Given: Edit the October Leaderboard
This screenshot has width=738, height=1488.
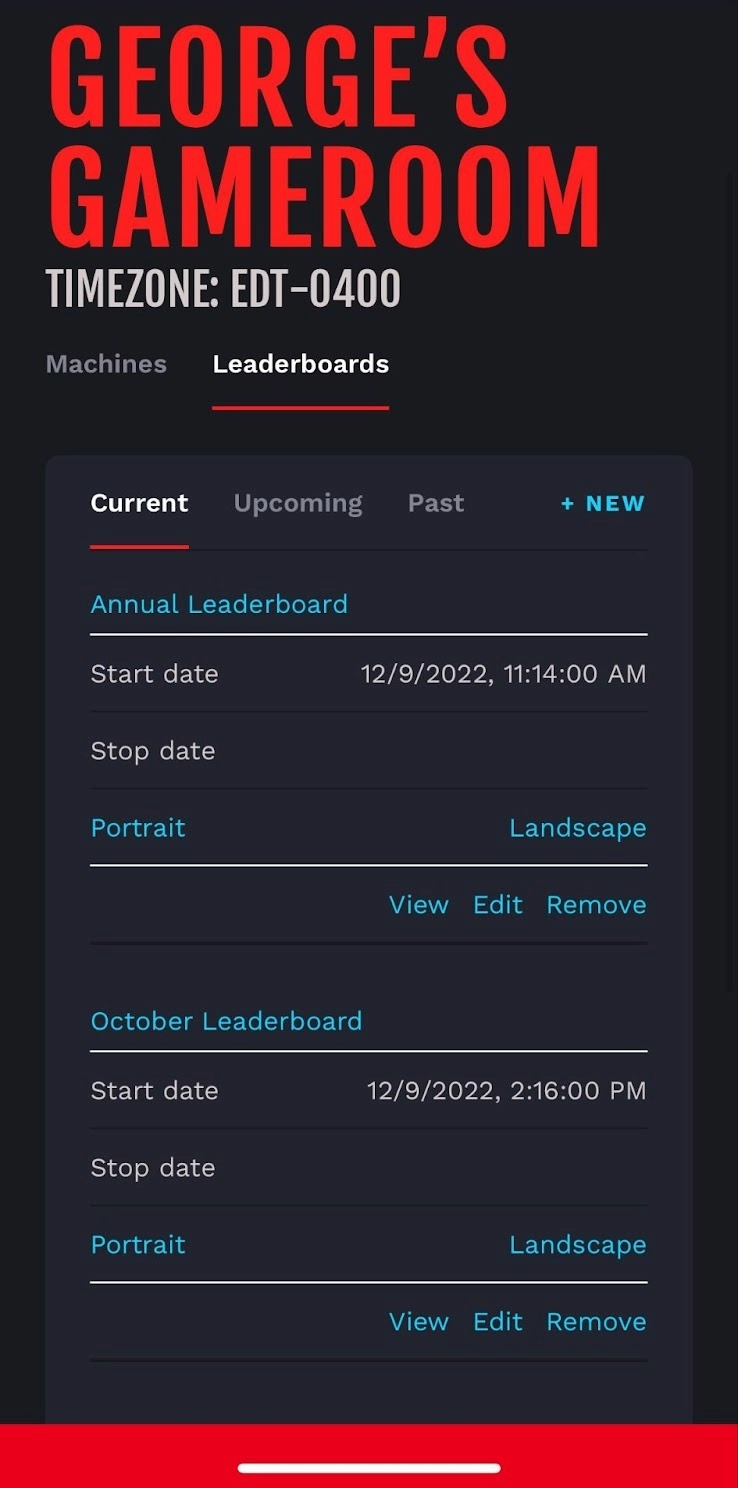Looking at the screenshot, I should (497, 1322).
